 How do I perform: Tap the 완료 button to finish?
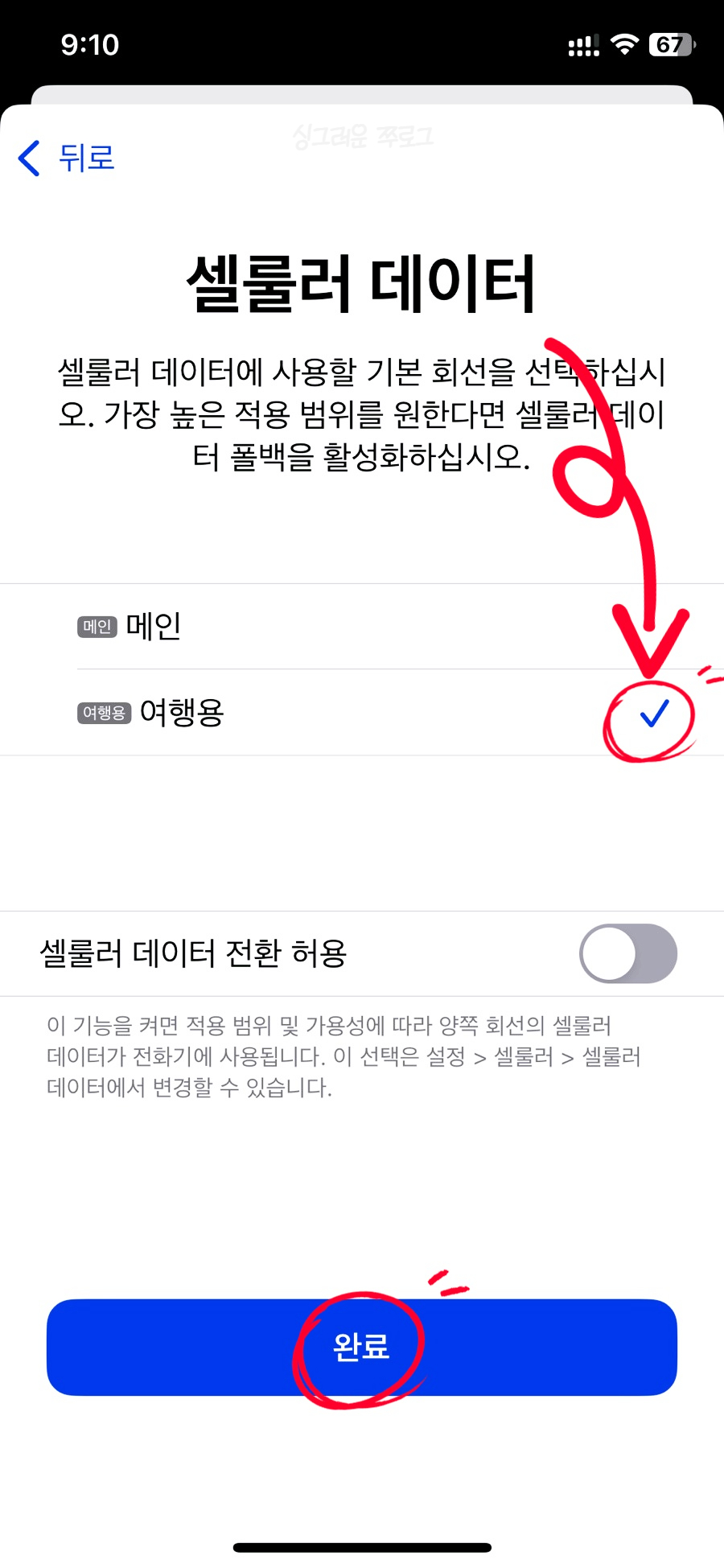362,1347
